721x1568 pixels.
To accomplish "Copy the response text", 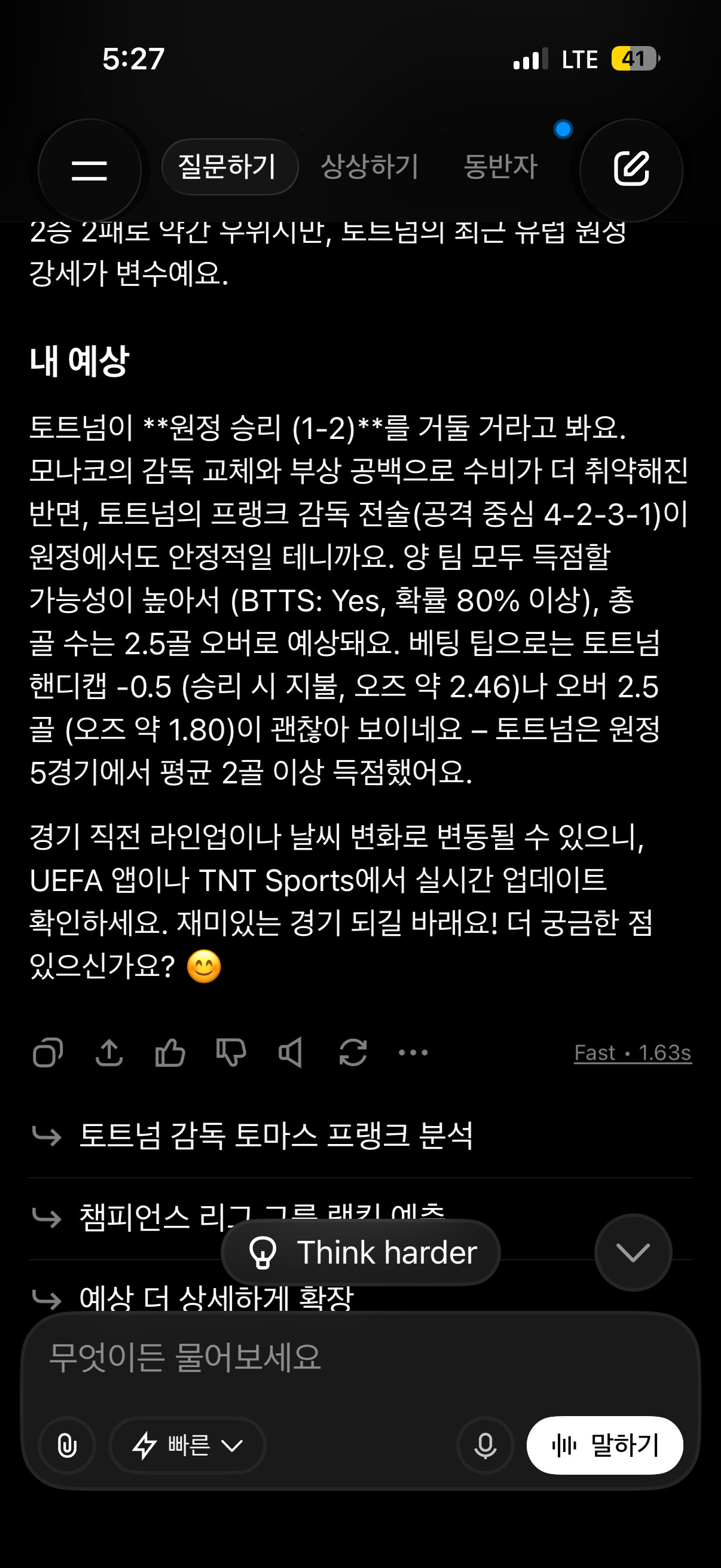I will (48, 1053).
